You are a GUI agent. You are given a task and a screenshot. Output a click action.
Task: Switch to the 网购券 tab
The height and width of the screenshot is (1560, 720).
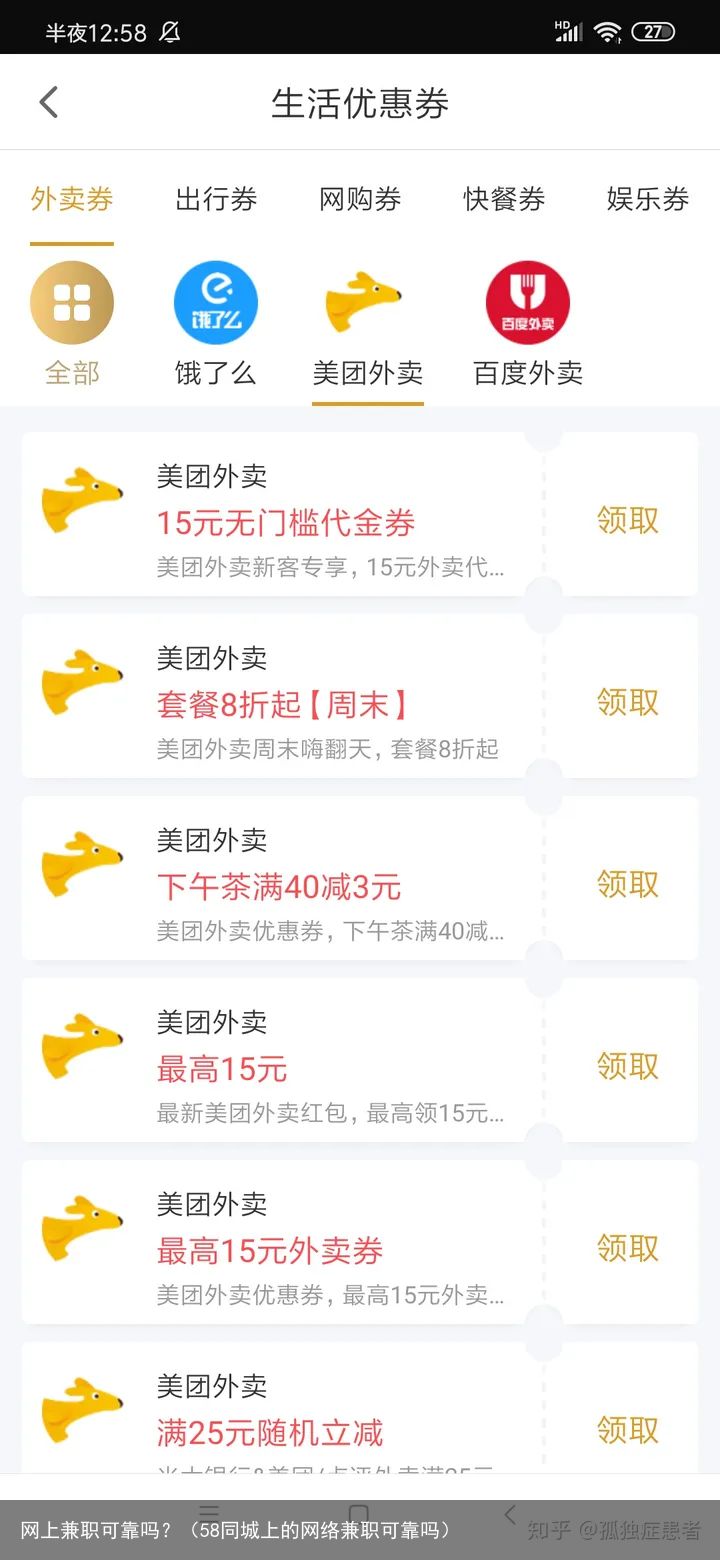click(x=360, y=199)
